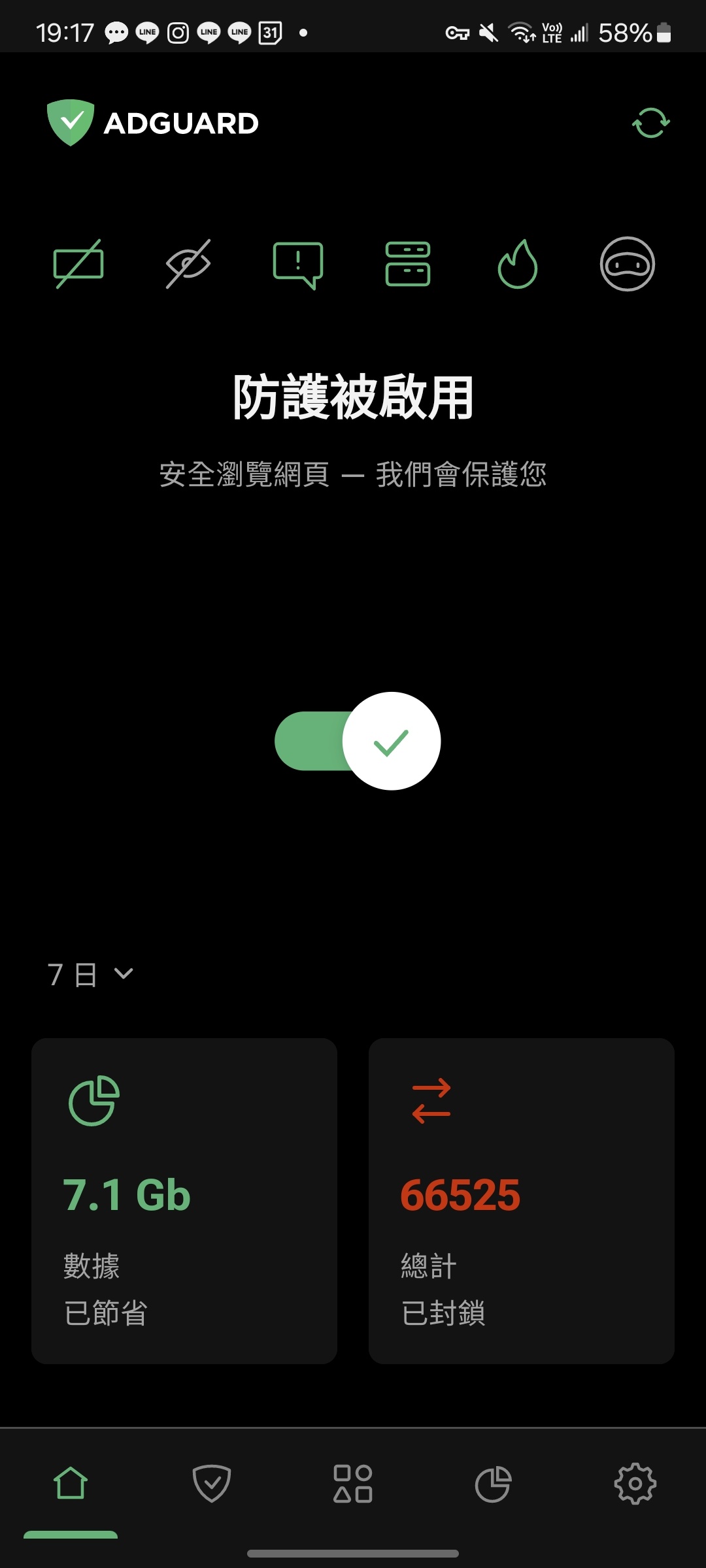Open the annoyance blocking speech bubble icon

point(298,264)
